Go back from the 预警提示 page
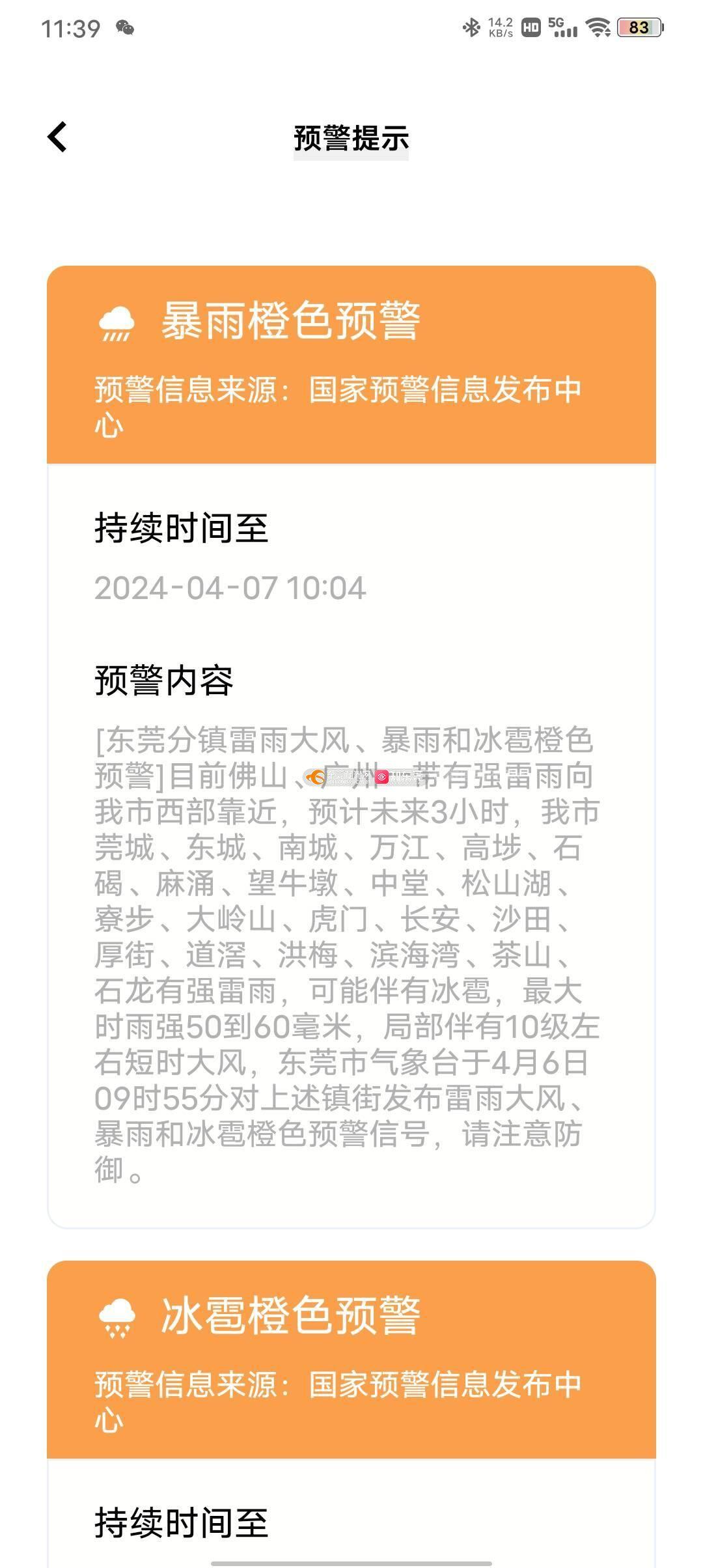The width and height of the screenshot is (703, 1568). pyautogui.click(x=57, y=137)
